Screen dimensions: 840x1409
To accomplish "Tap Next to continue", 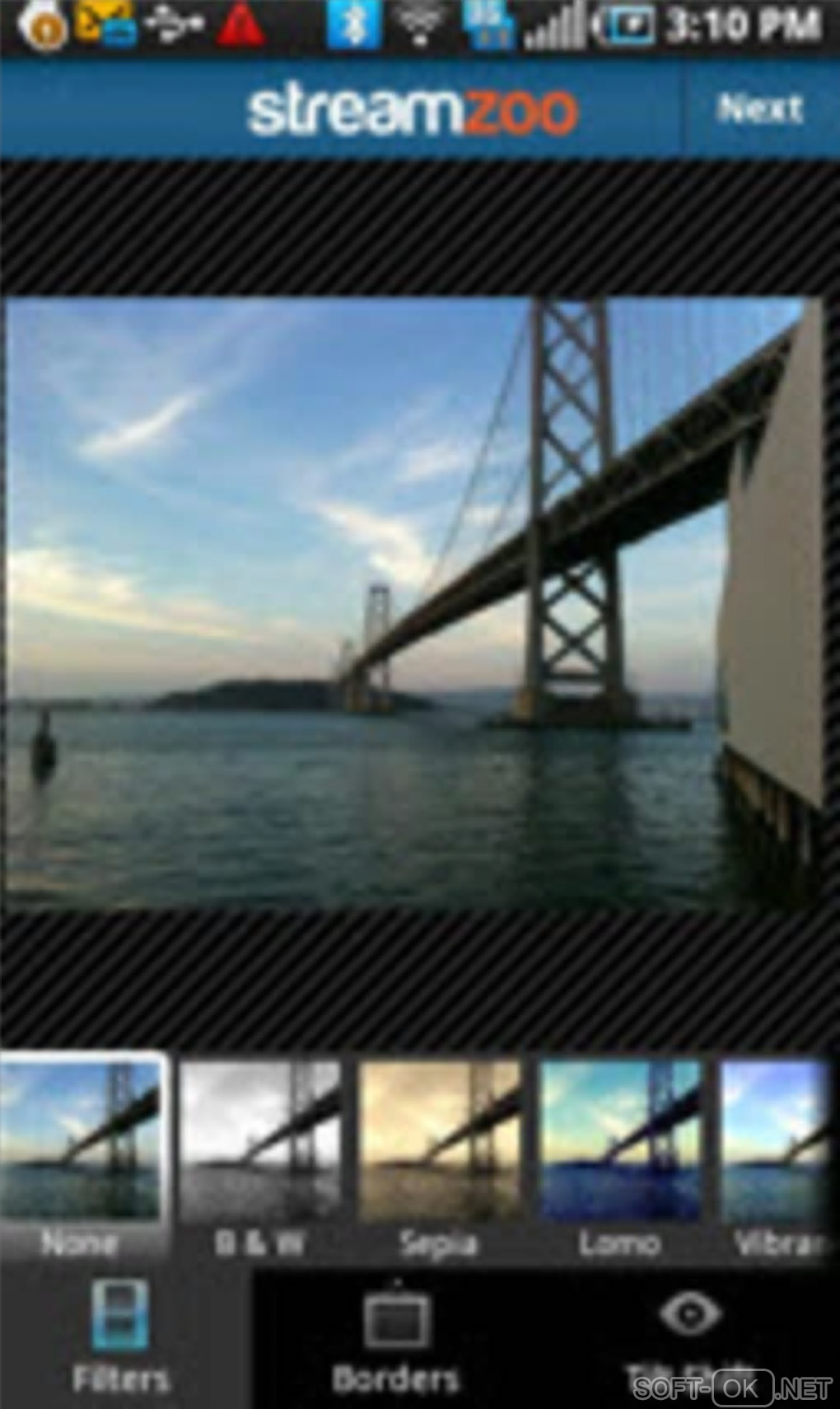I will tap(759, 108).
